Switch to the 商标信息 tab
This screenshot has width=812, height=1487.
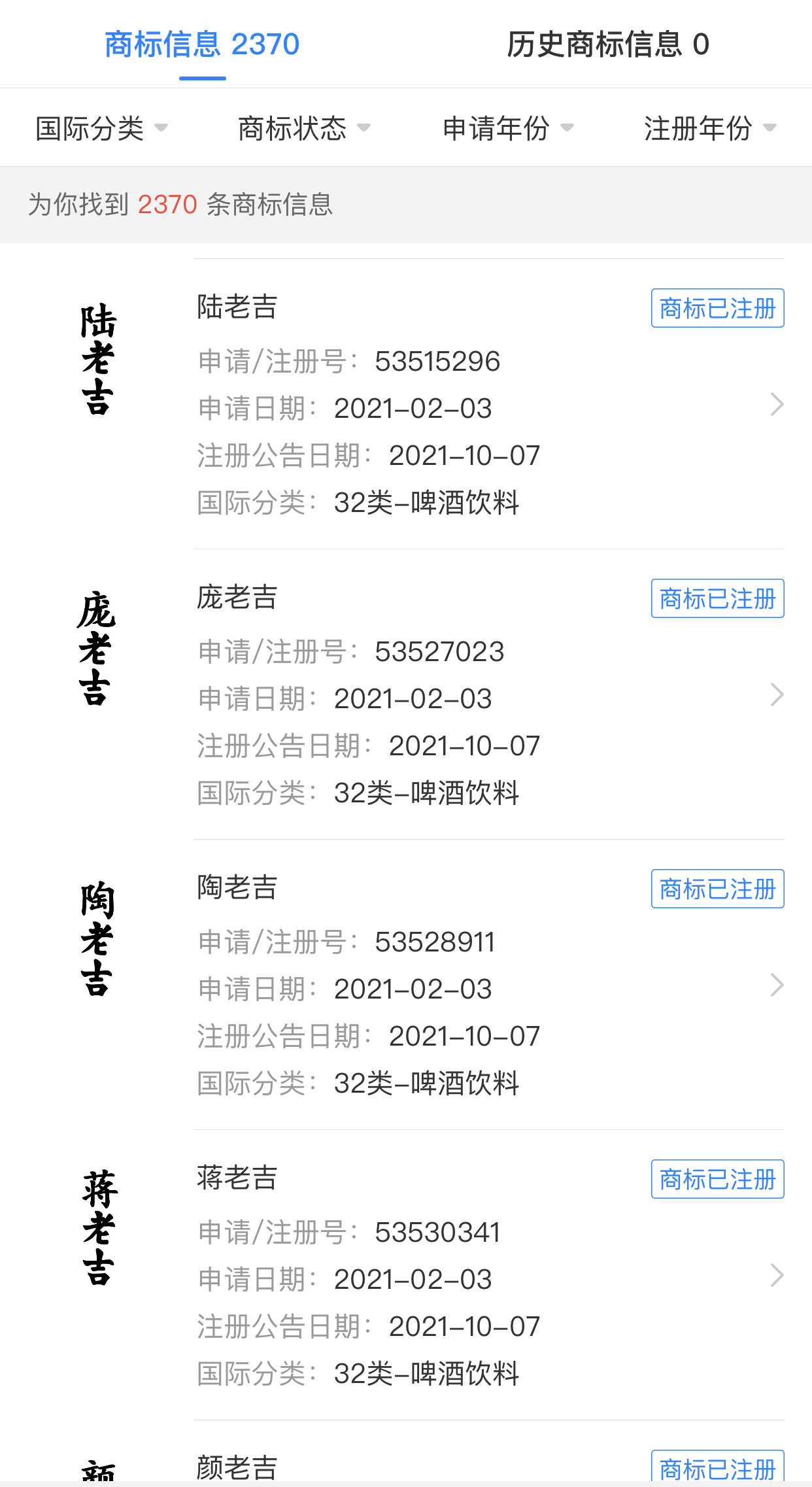point(202,44)
